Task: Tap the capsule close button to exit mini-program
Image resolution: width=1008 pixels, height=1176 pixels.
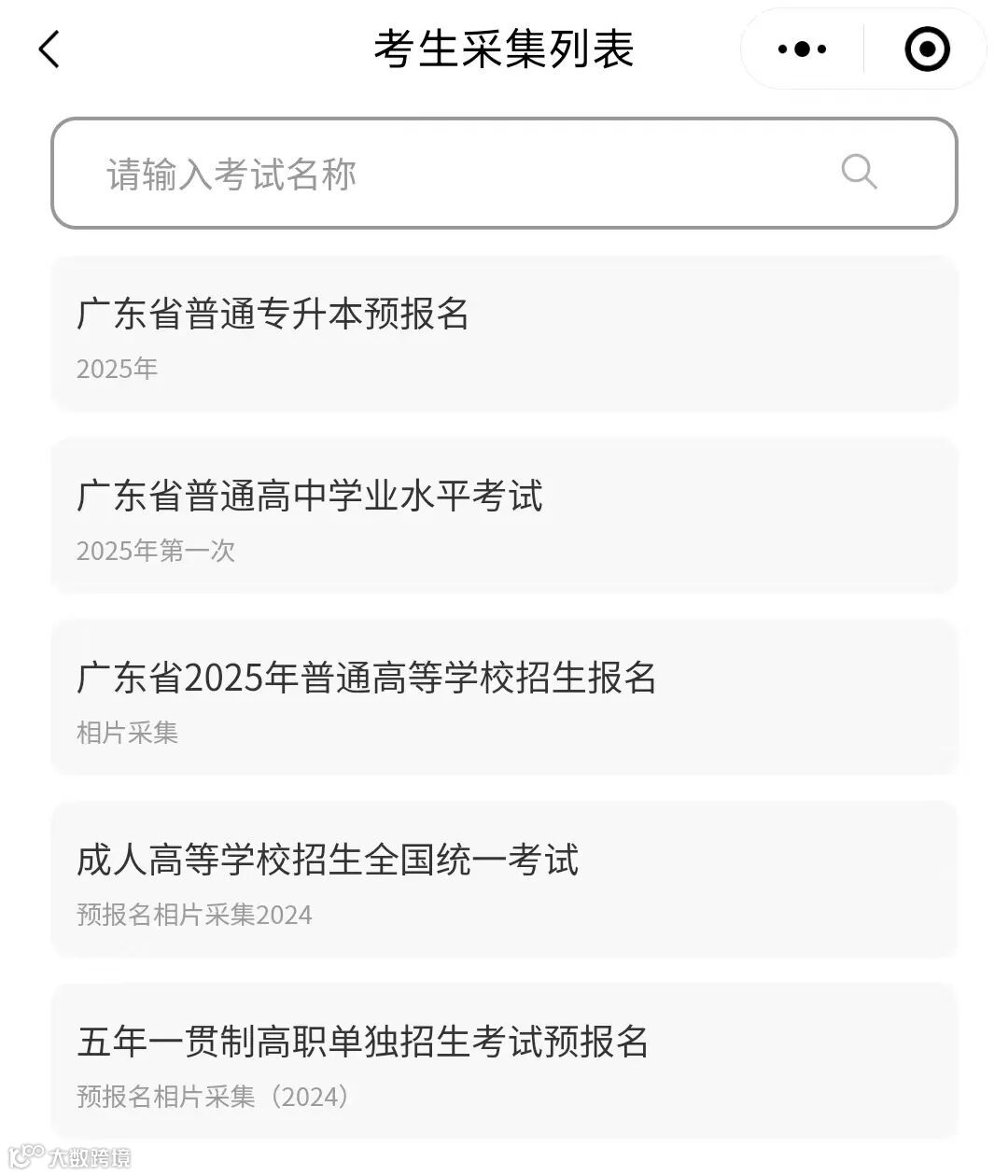Action: pos(927,49)
